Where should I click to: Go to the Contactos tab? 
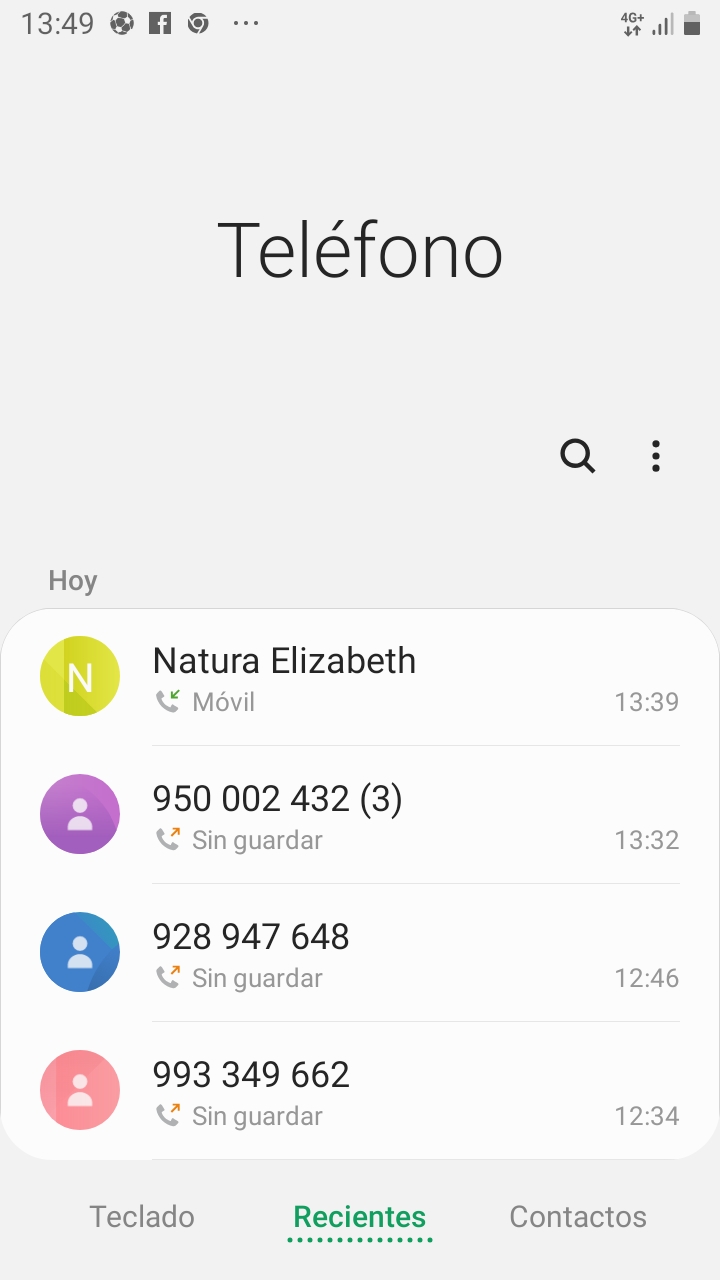[x=578, y=1216]
